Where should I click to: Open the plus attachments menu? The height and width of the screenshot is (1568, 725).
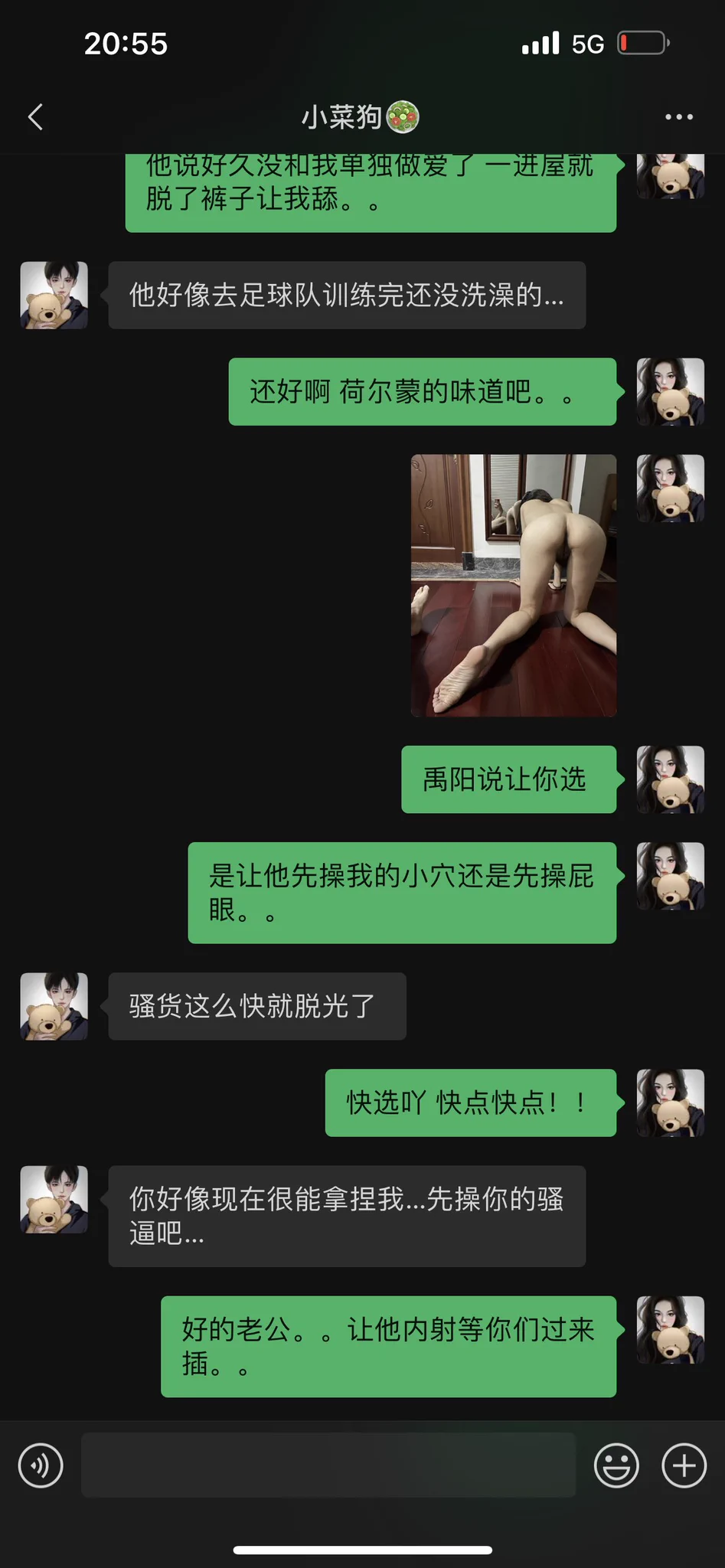coord(684,1465)
